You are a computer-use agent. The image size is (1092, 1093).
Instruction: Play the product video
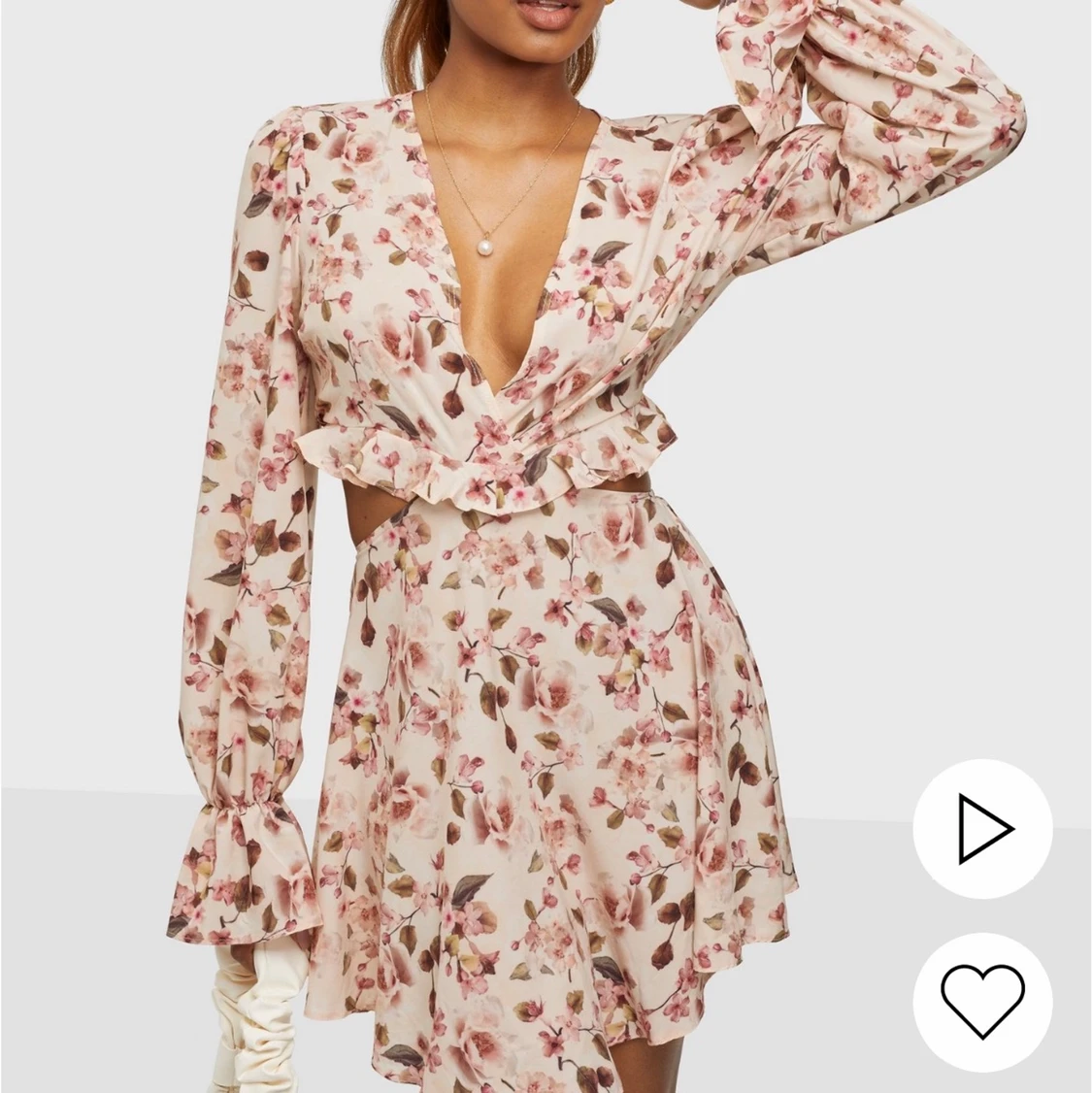point(982,828)
